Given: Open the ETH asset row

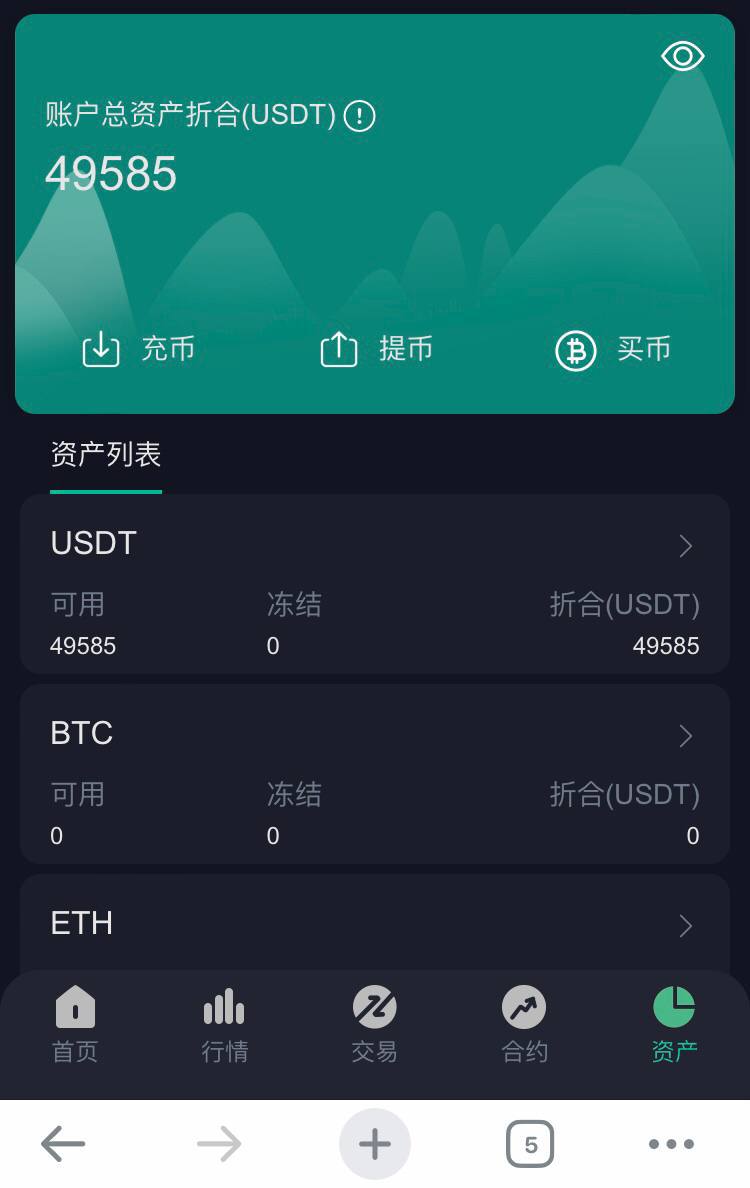Looking at the screenshot, I should point(375,924).
